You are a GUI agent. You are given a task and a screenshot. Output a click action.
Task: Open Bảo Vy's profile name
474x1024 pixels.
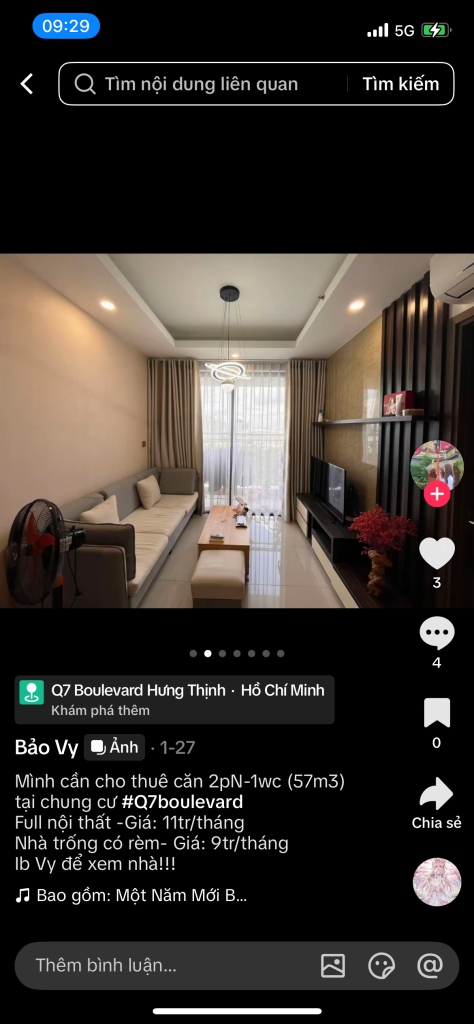coord(46,748)
